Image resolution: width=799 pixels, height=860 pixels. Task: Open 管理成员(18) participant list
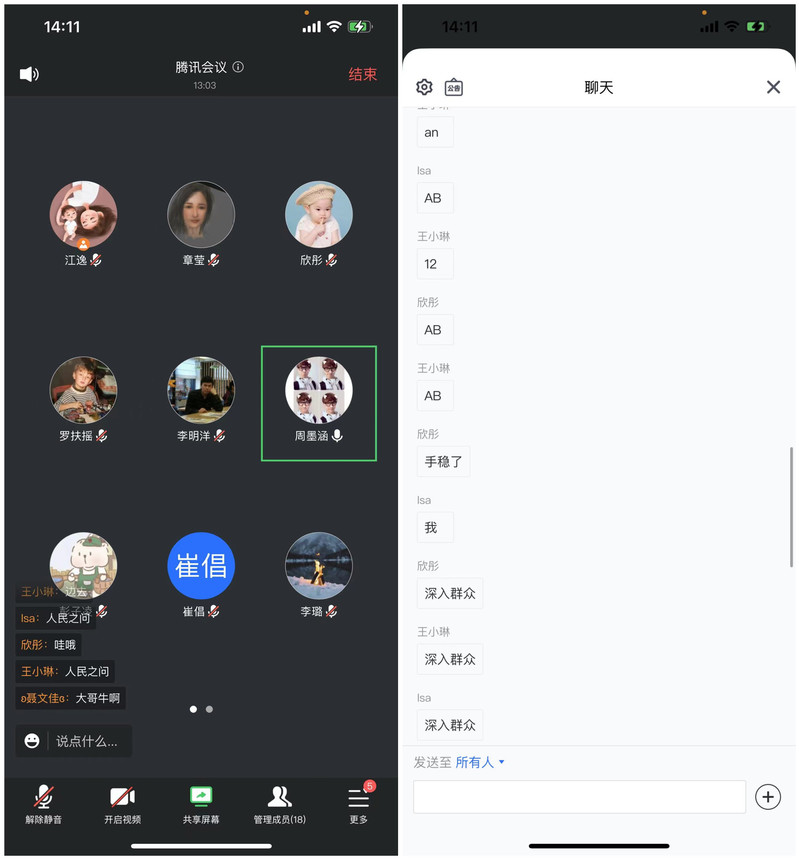tap(279, 803)
